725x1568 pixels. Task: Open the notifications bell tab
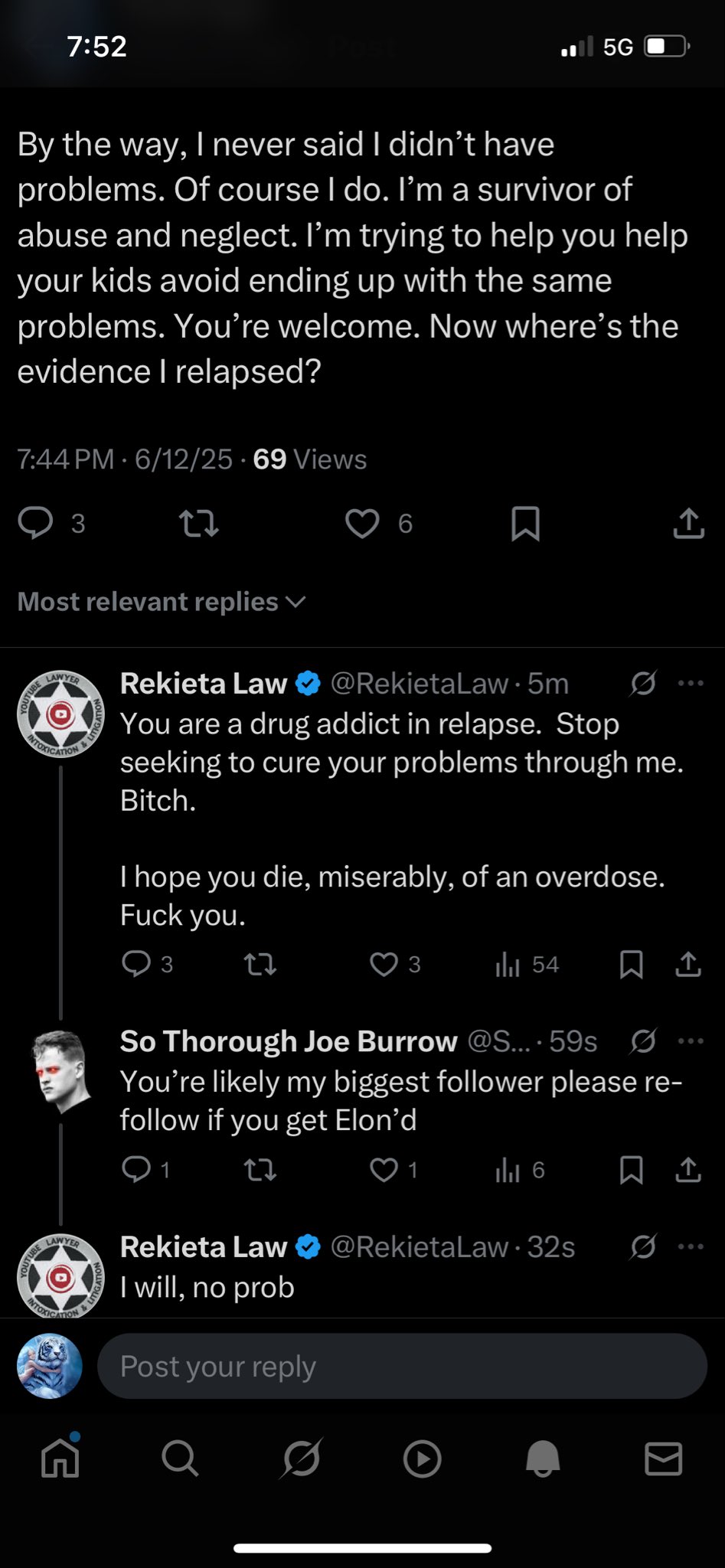click(x=543, y=1459)
